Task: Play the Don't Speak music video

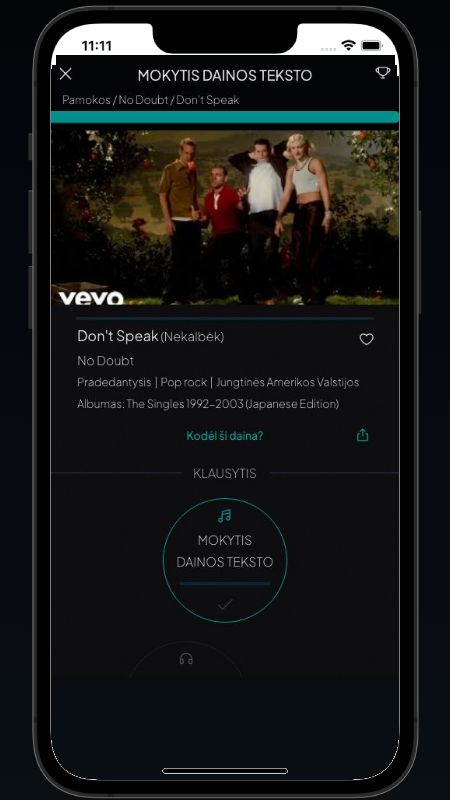Action: tap(225, 217)
